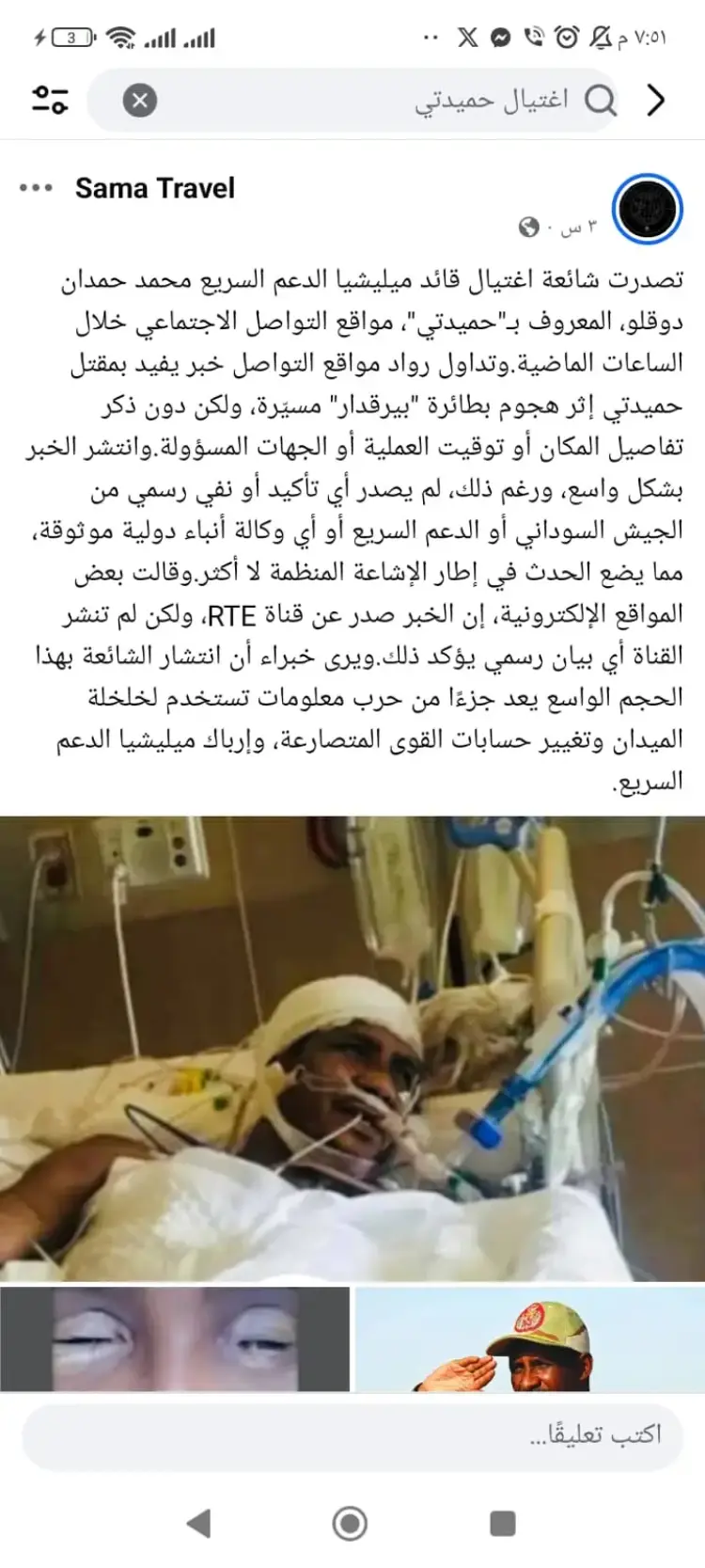The image size is (705, 1568).
Task: Open Sama Travel page name
Action: point(155,188)
